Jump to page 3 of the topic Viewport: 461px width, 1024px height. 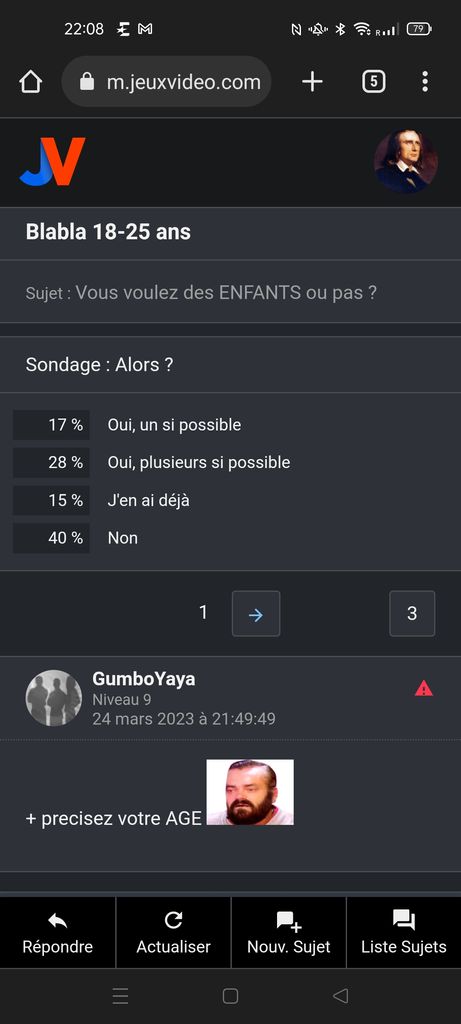click(412, 613)
